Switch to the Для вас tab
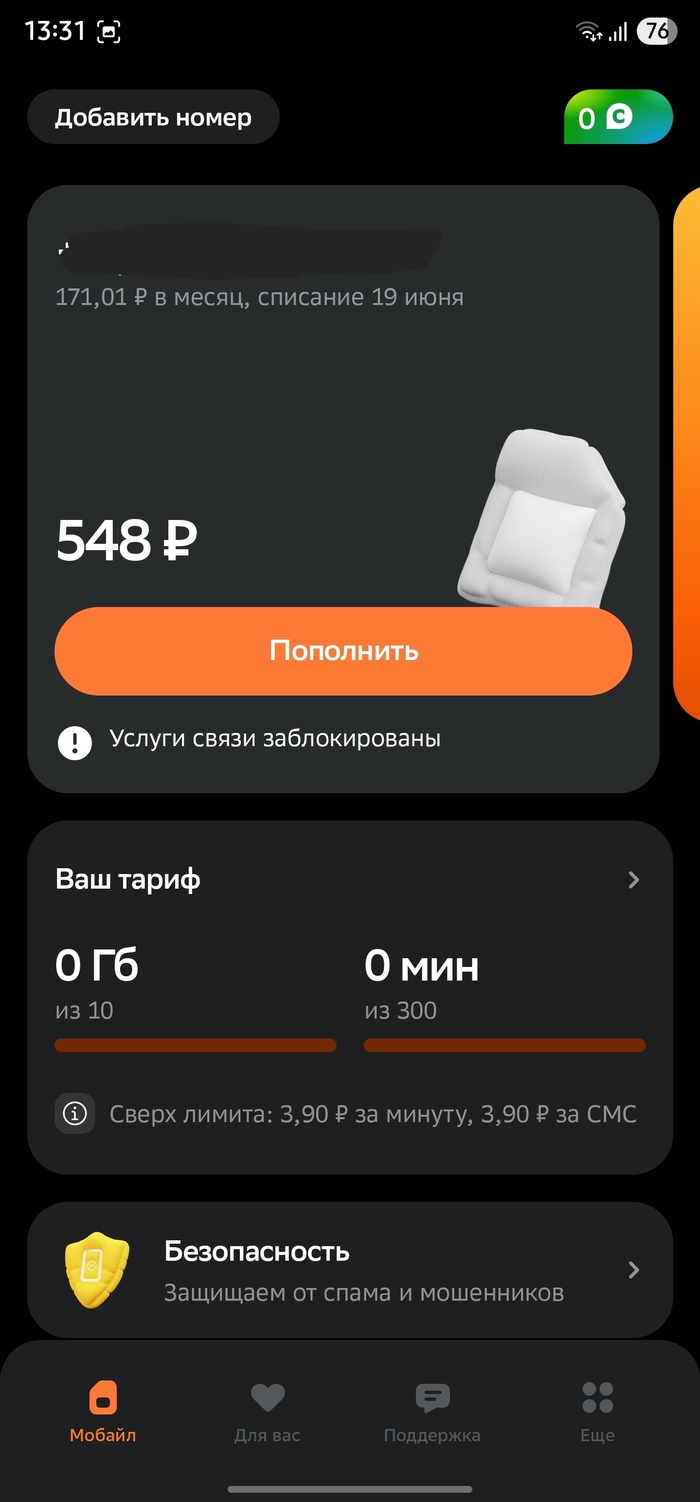Screen dimensions: 700x1502 (x=267, y=1411)
